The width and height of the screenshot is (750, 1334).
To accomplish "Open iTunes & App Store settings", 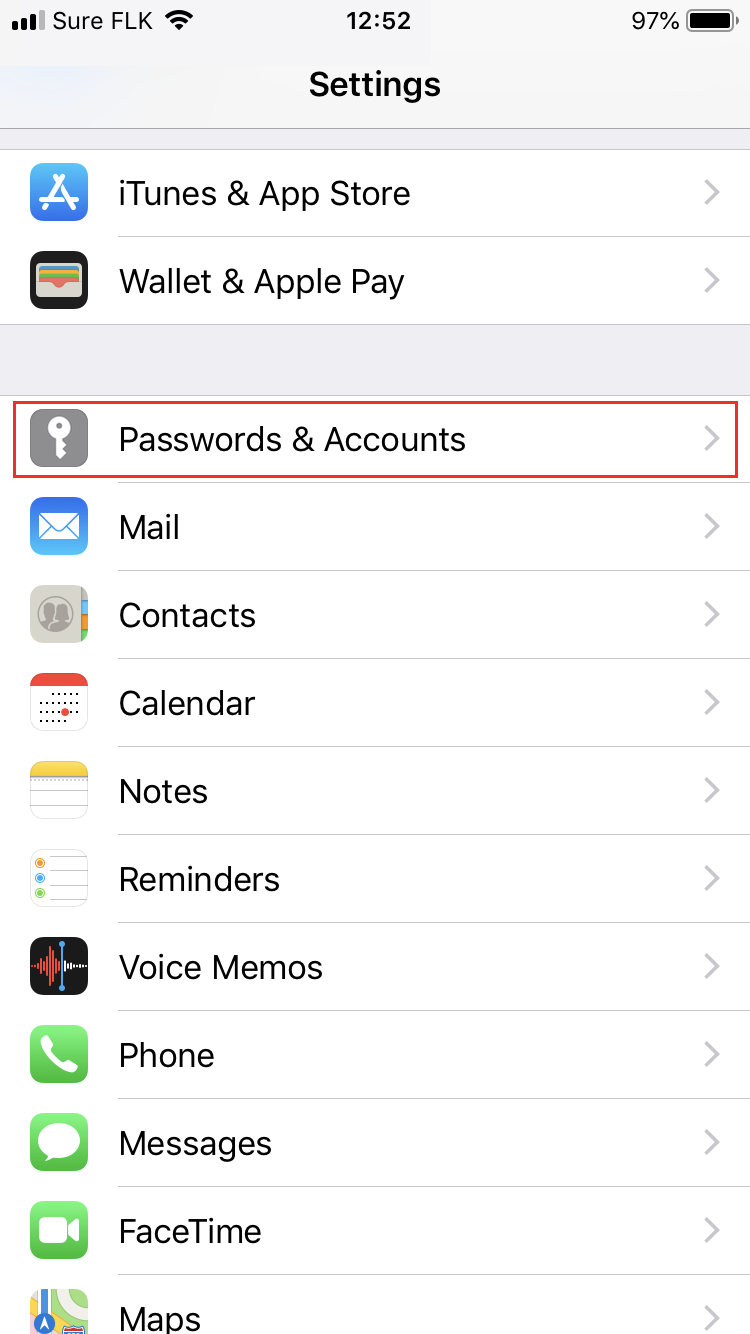I will point(375,193).
